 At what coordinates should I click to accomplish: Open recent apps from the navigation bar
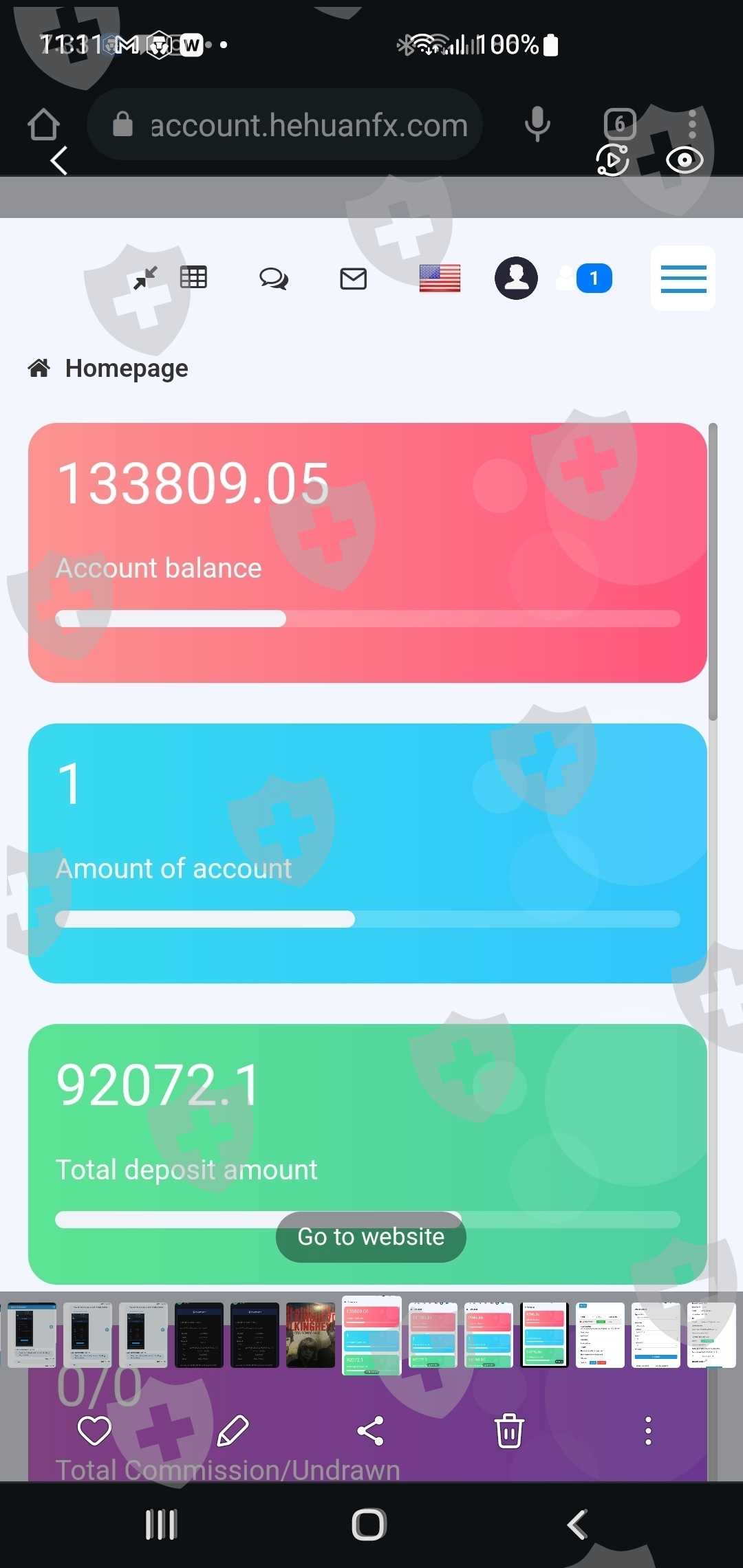162,1525
